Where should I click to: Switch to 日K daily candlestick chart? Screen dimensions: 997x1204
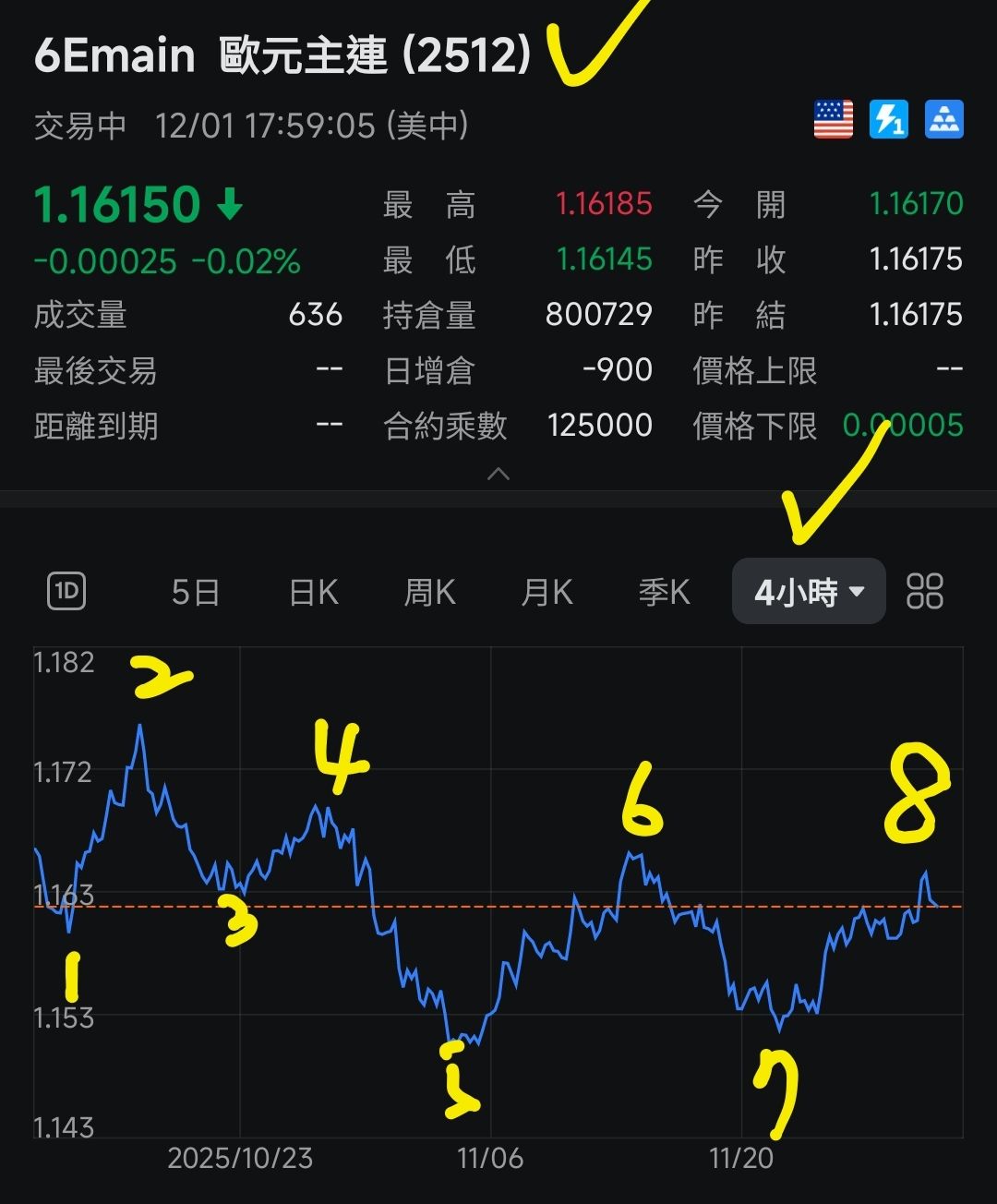pyautogui.click(x=314, y=592)
